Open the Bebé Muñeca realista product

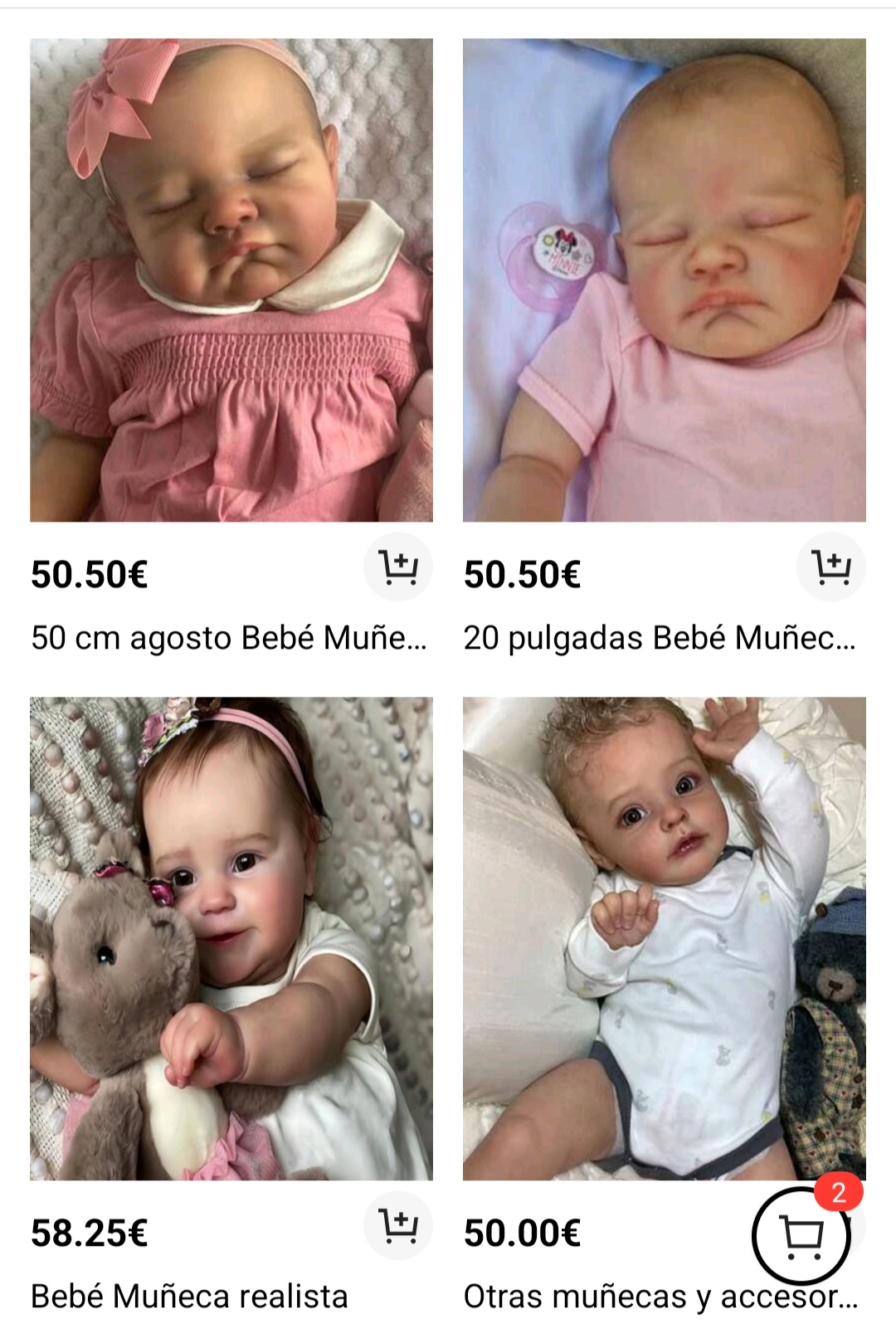pos(231,938)
